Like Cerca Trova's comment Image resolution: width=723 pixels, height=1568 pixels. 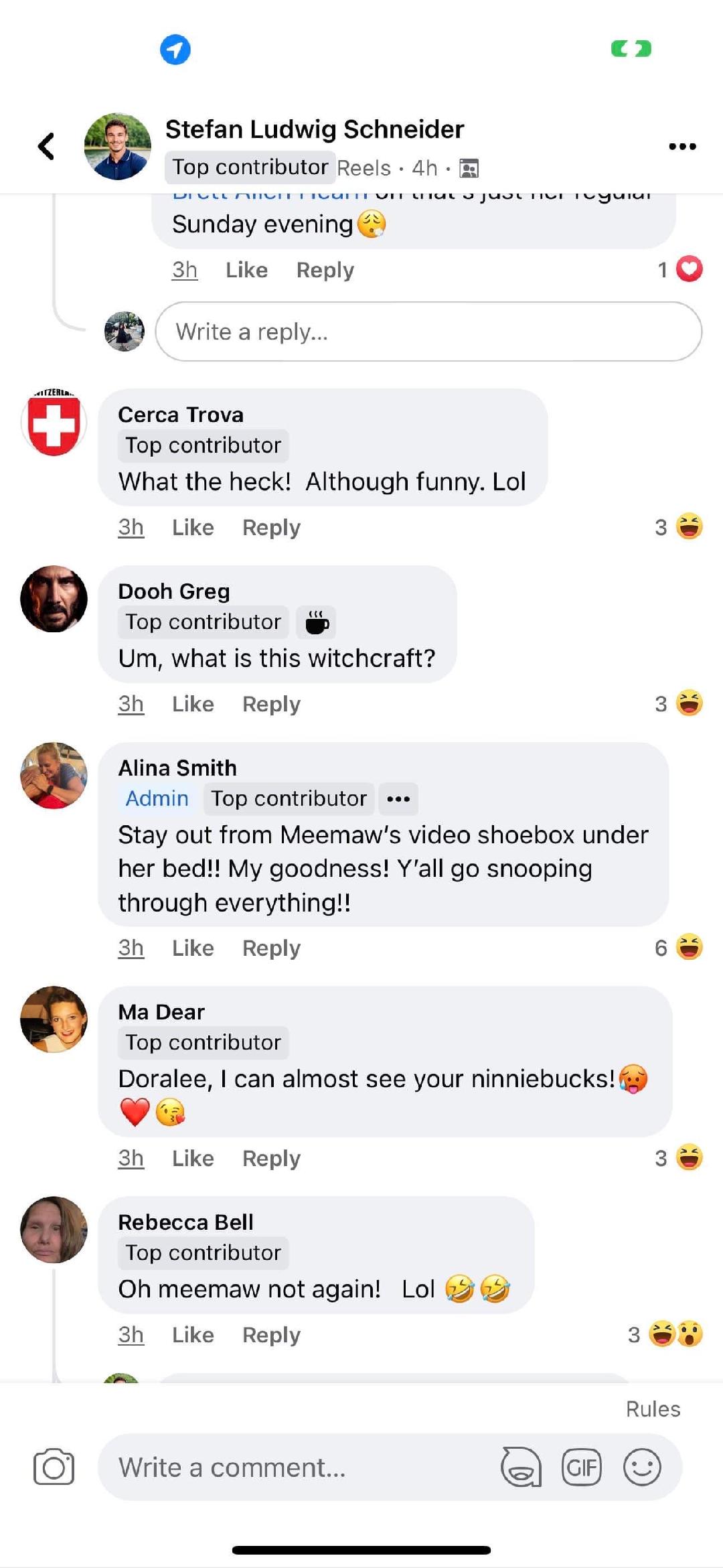pyautogui.click(x=193, y=527)
